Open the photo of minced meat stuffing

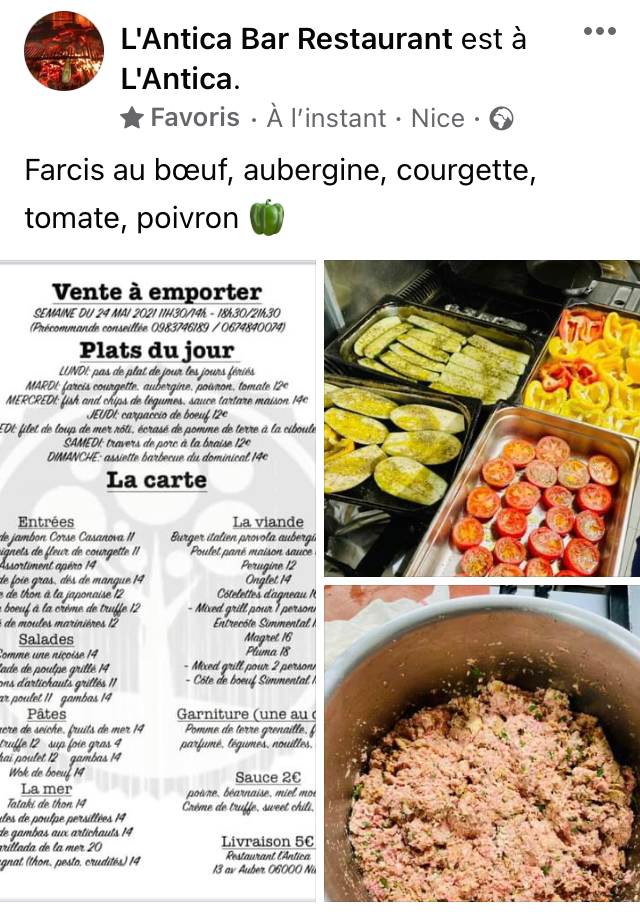tap(482, 744)
